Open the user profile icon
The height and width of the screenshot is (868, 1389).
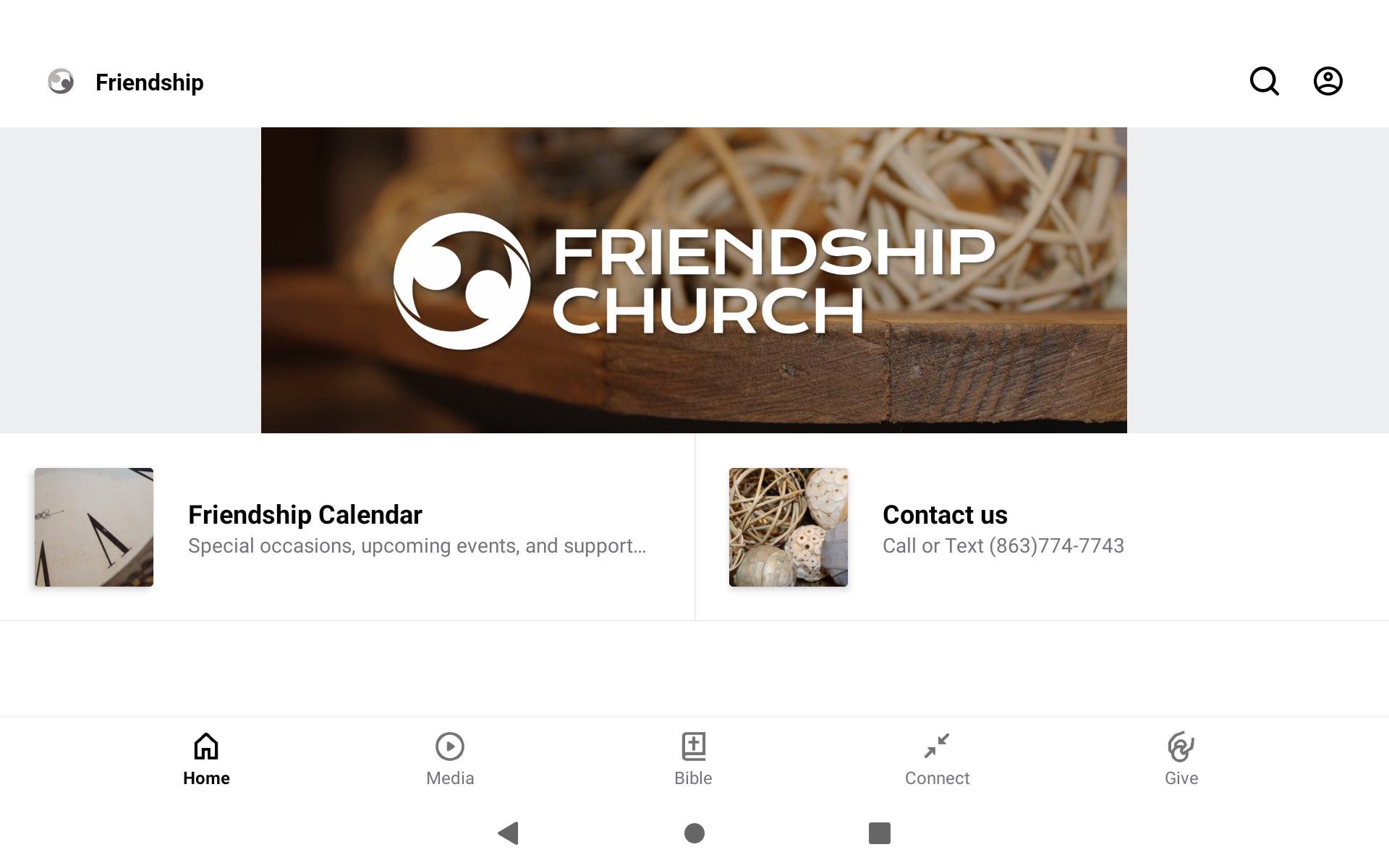1328,81
